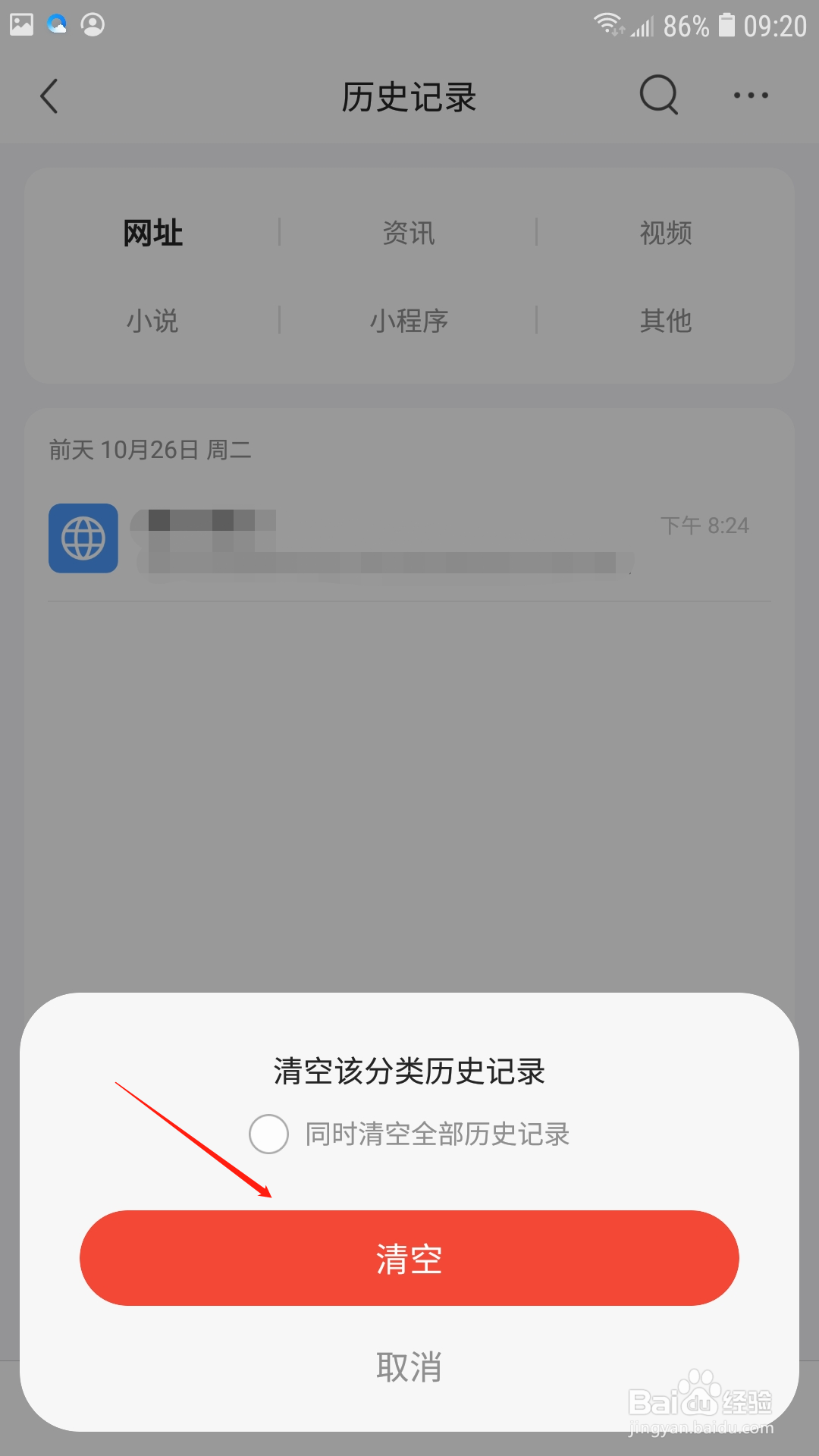
Task: Tap 取消 to dismiss the dialog
Action: (409, 1367)
